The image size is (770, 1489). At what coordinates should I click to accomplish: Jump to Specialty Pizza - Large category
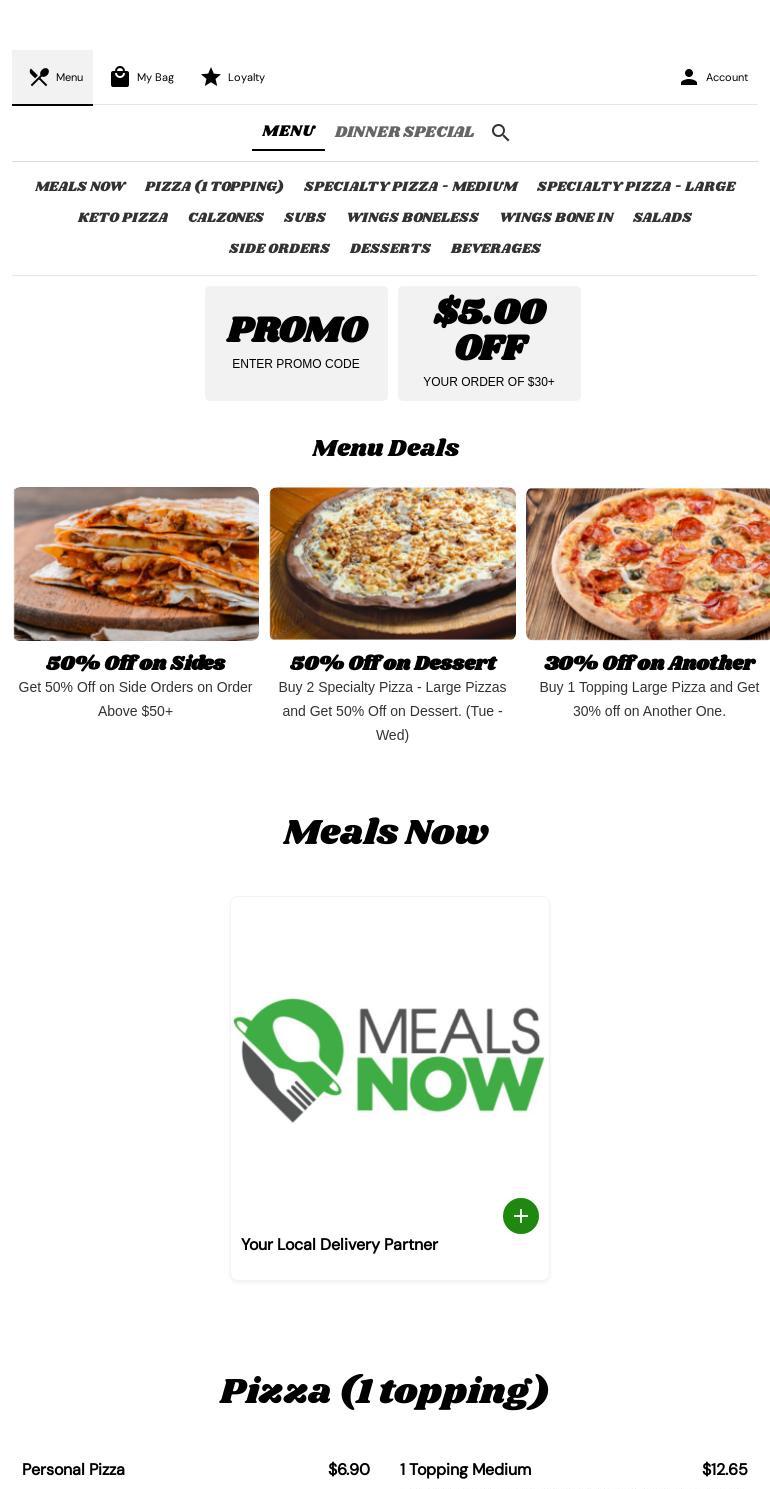pos(635,187)
